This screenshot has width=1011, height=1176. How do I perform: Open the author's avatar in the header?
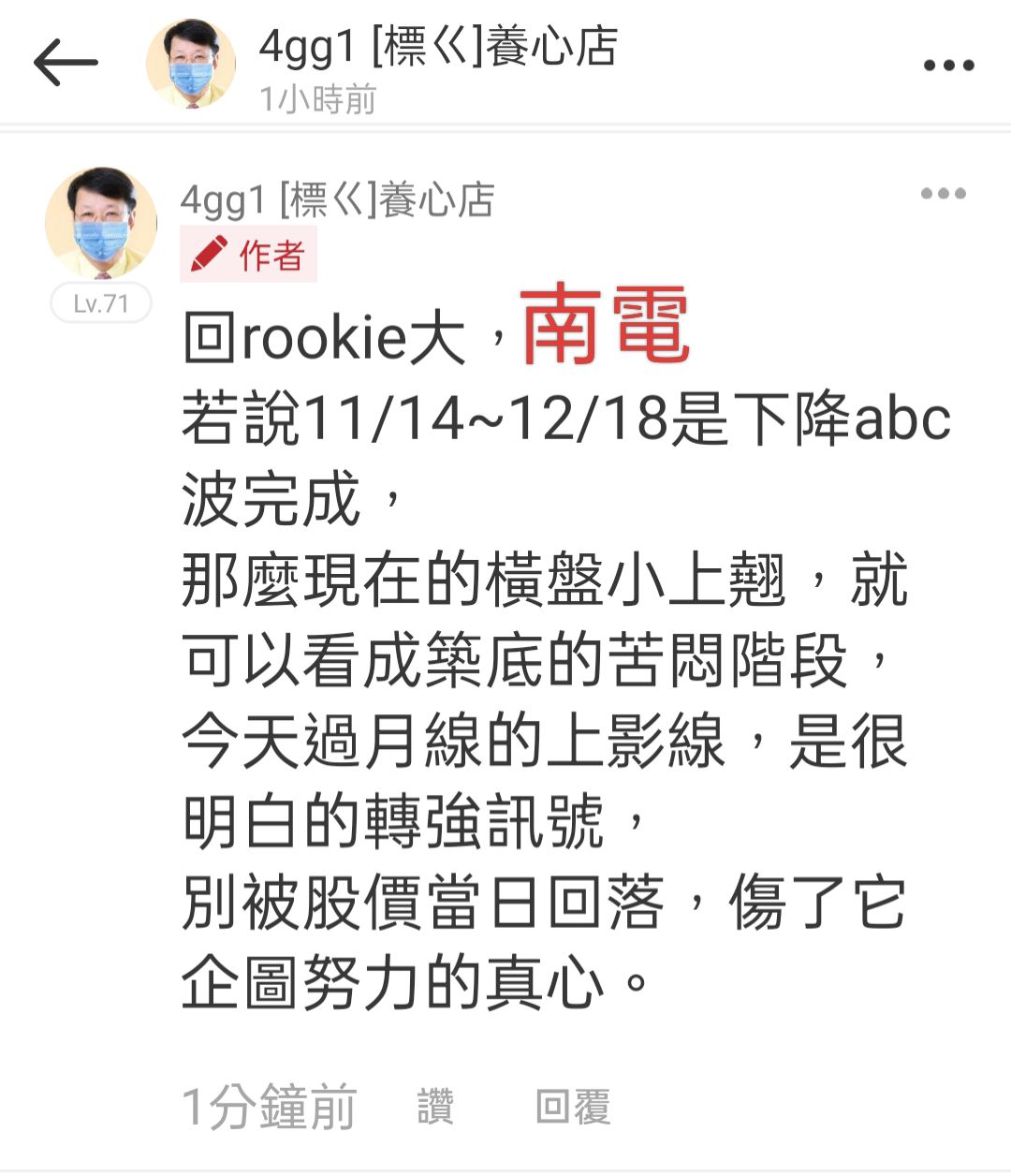pyautogui.click(x=191, y=64)
